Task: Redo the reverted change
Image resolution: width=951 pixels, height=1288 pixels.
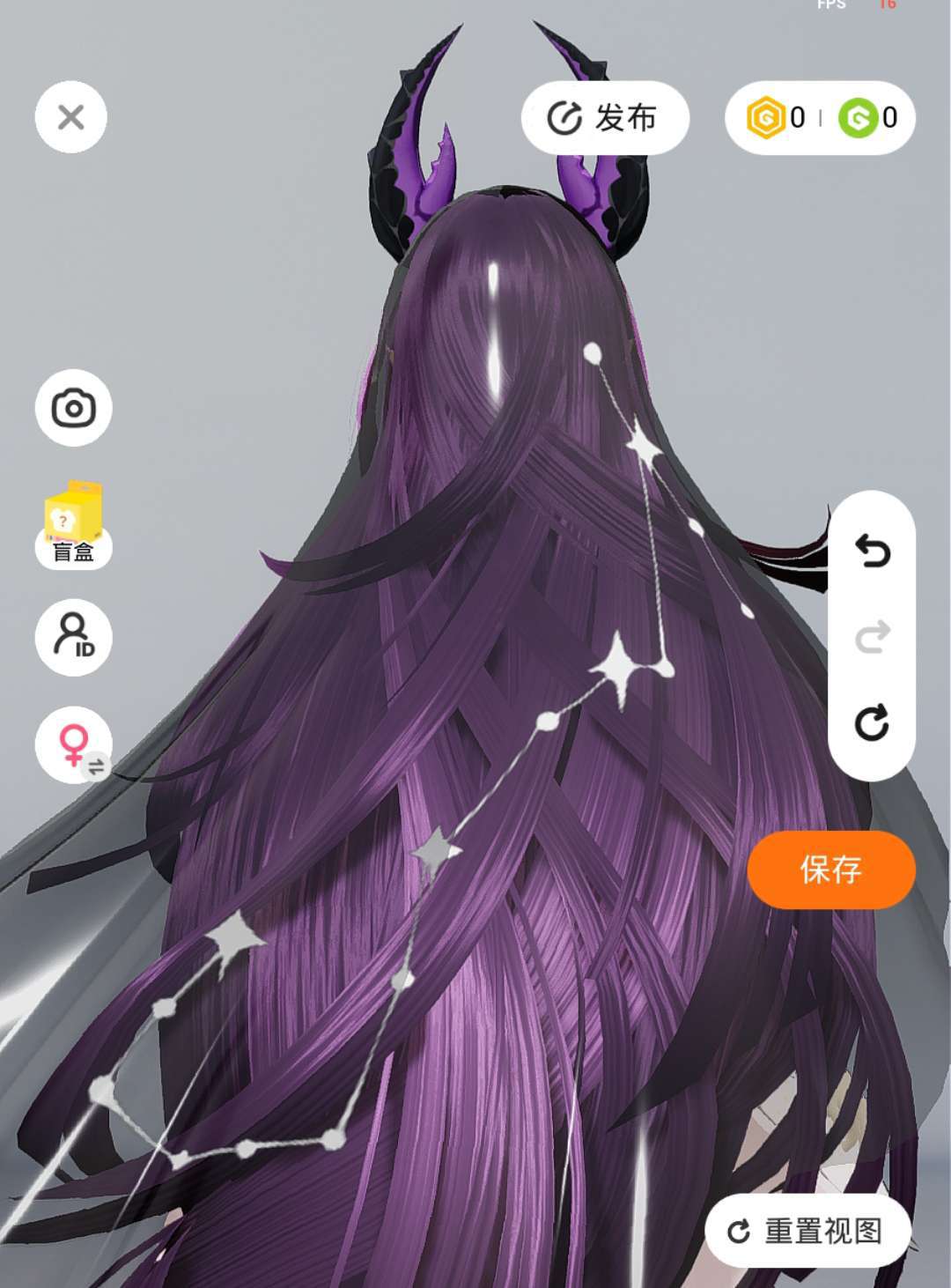Action: tap(872, 637)
